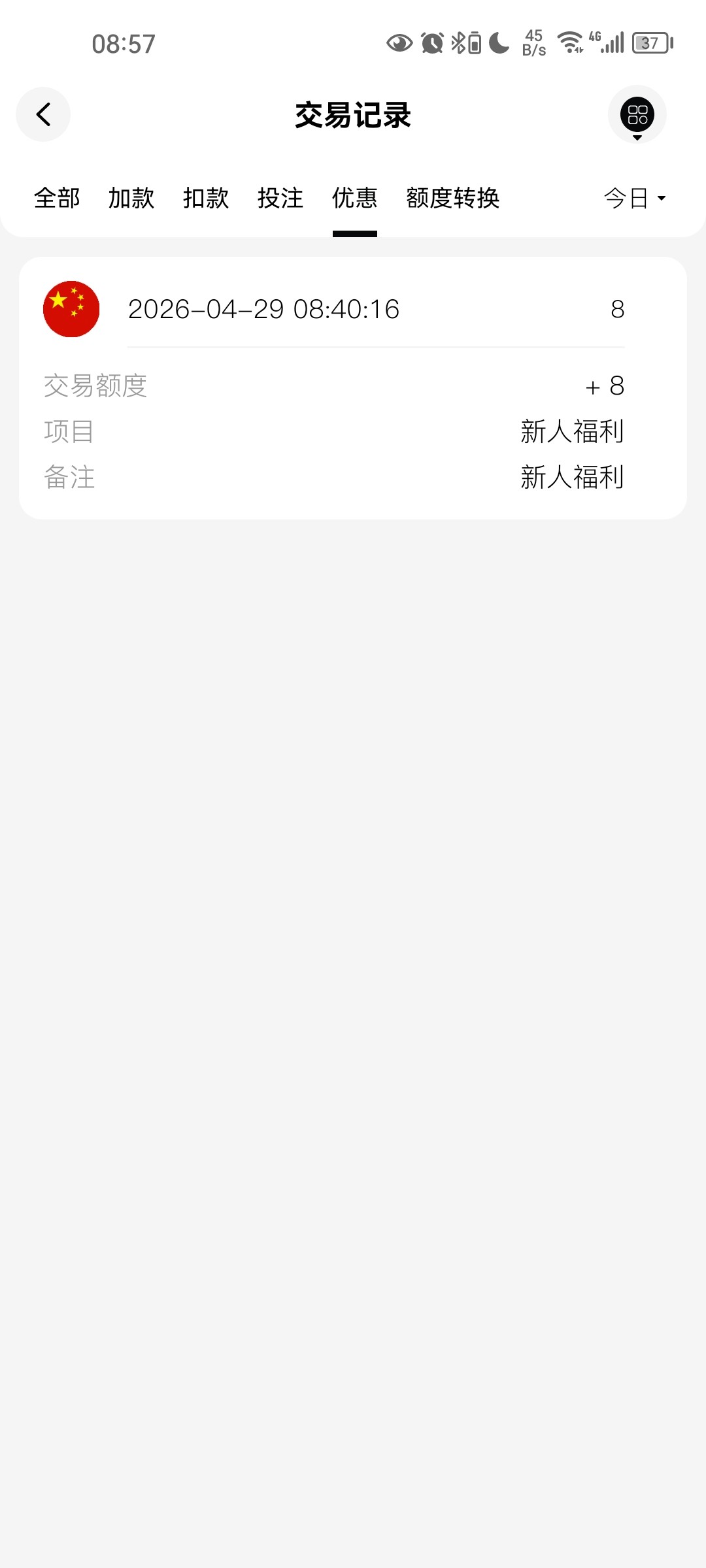View the 投注 tab
706x1568 pixels.
pyautogui.click(x=280, y=198)
